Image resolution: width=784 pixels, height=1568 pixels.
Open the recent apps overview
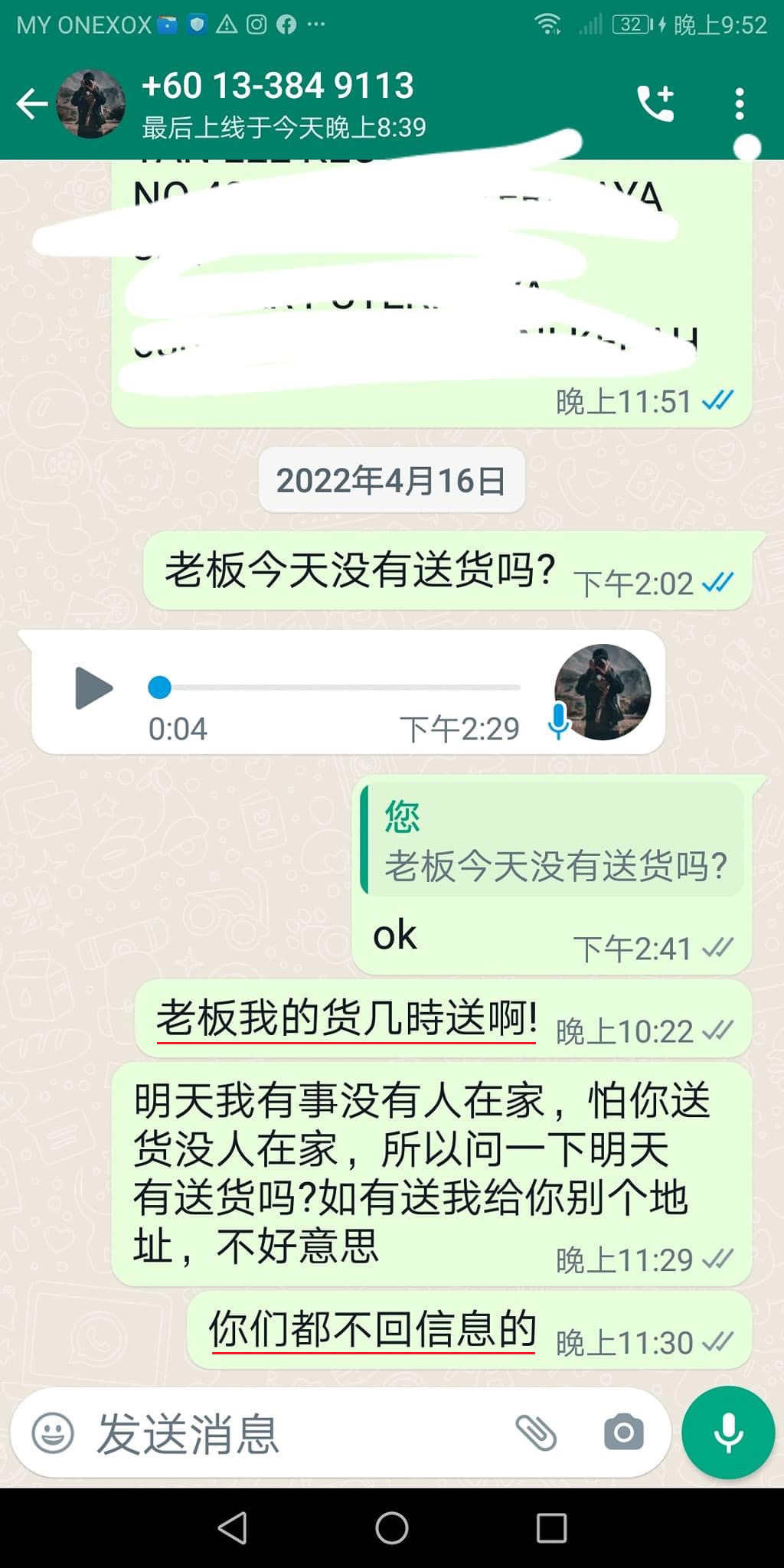point(551,1528)
